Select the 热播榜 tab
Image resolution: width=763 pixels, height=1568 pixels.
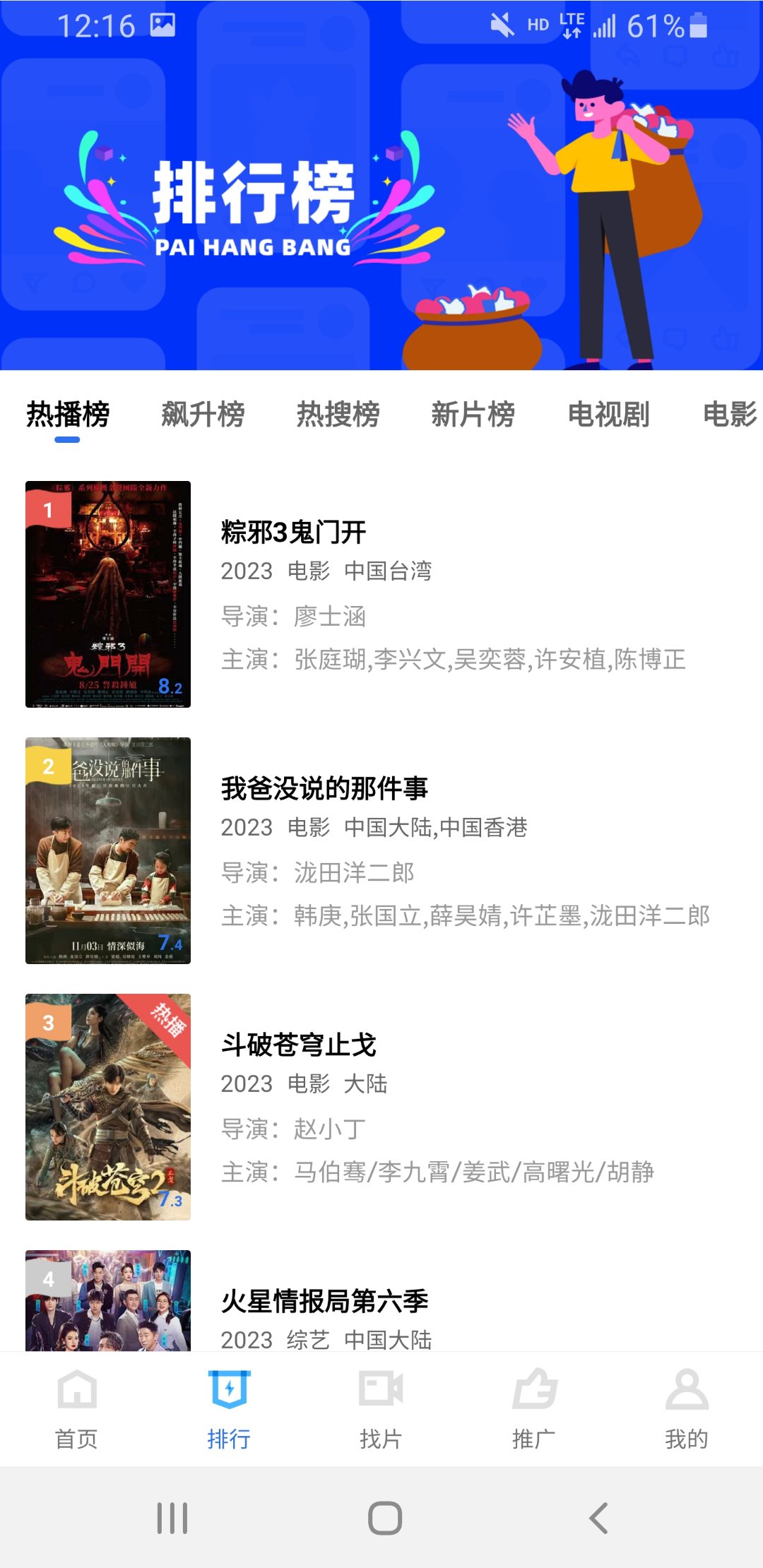(x=68, y=415)
